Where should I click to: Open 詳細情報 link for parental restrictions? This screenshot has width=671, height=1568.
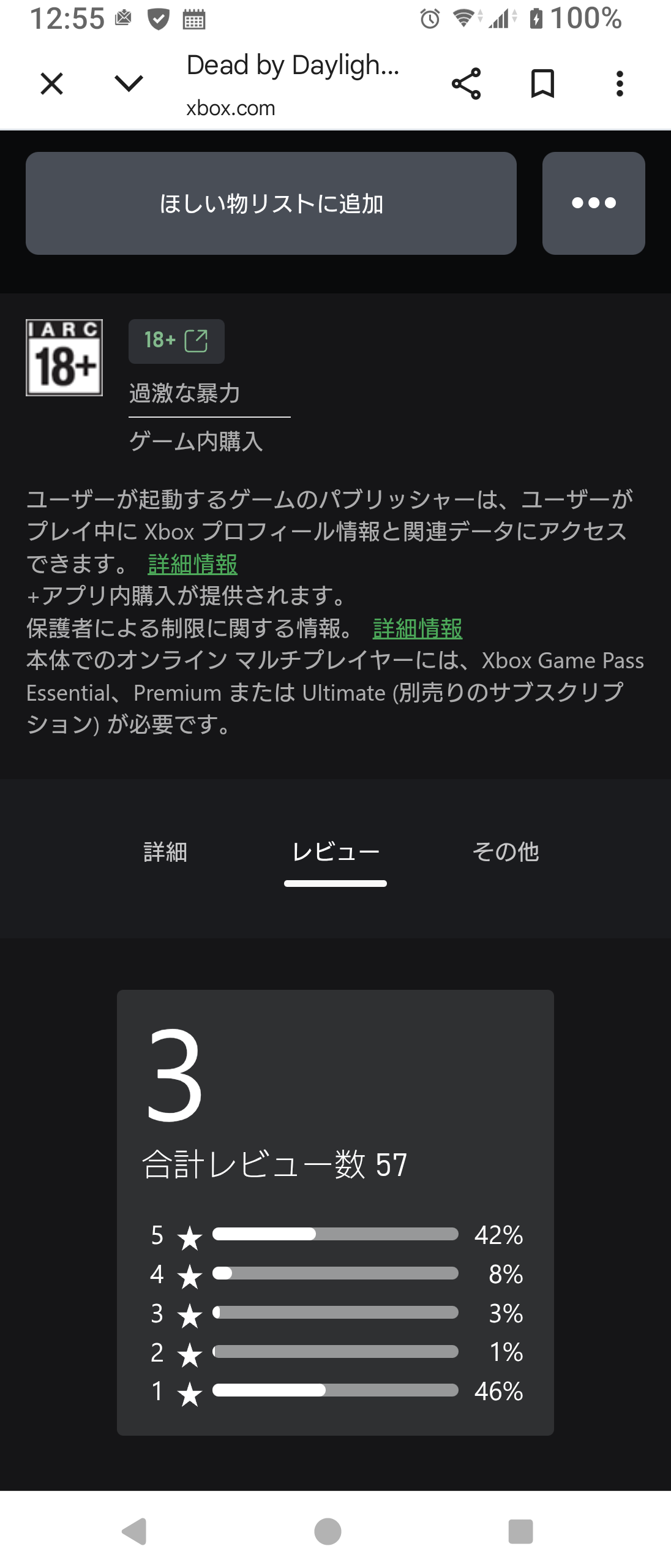(x=417, y=628)
